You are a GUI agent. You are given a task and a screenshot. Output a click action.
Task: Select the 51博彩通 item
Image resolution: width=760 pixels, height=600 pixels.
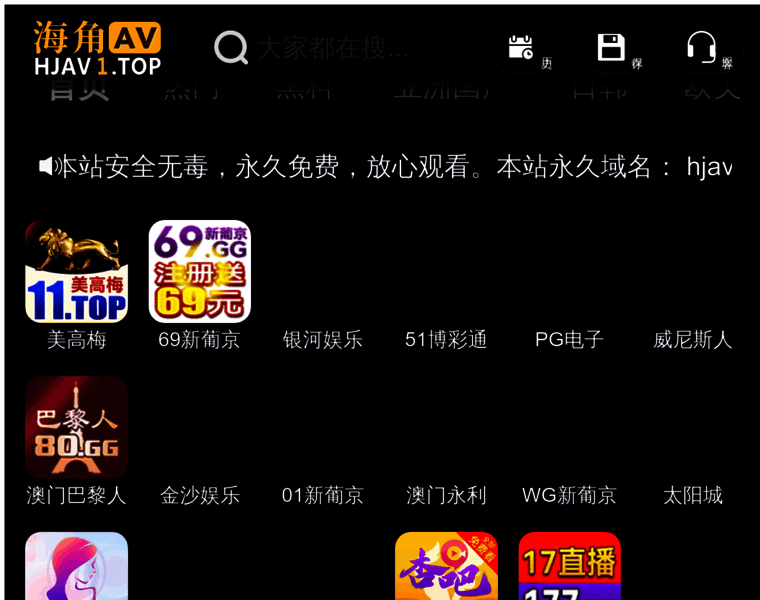(445, 340)
